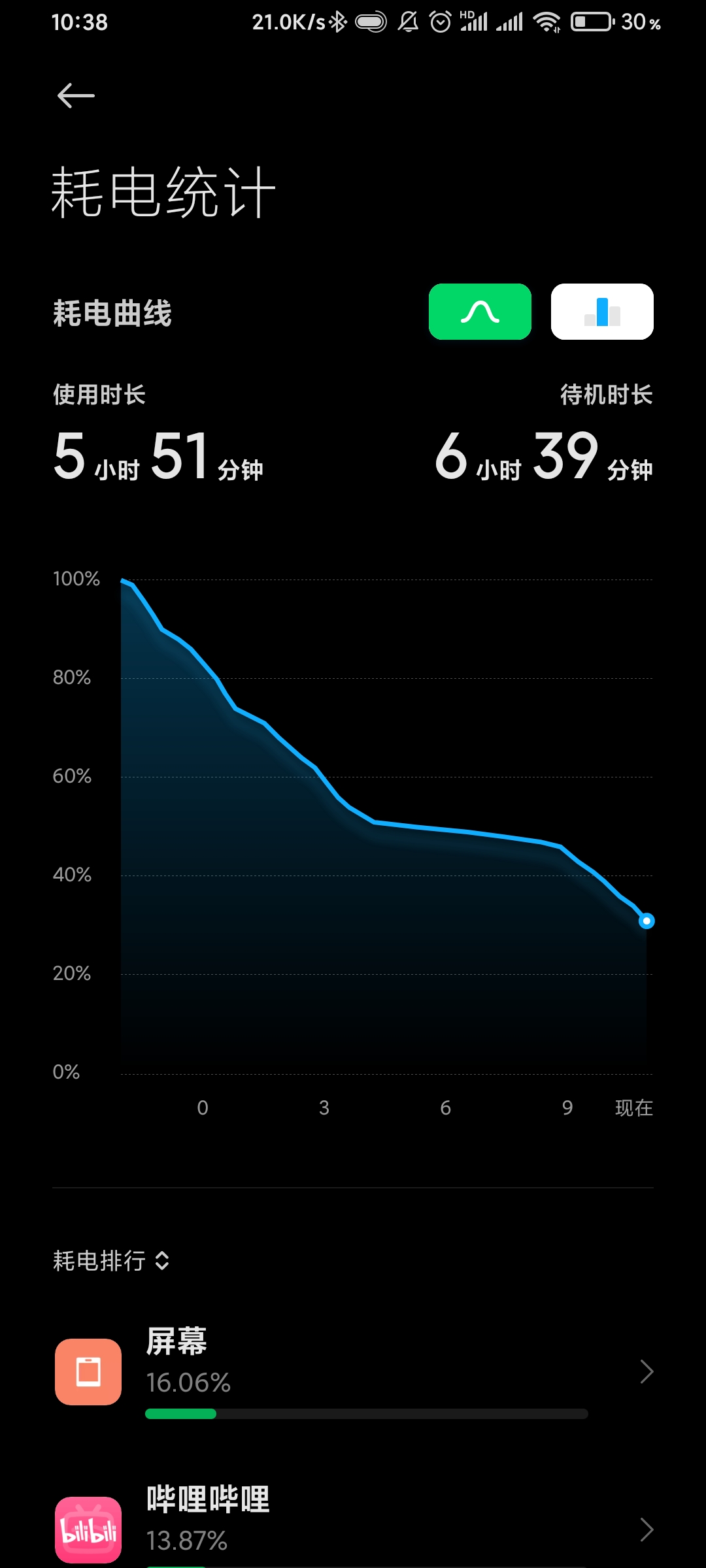Go back using the top arrow
Image resolution: width=706 pixels, height=1568 pixels.
pyautogui.click(x=76, y=96)
